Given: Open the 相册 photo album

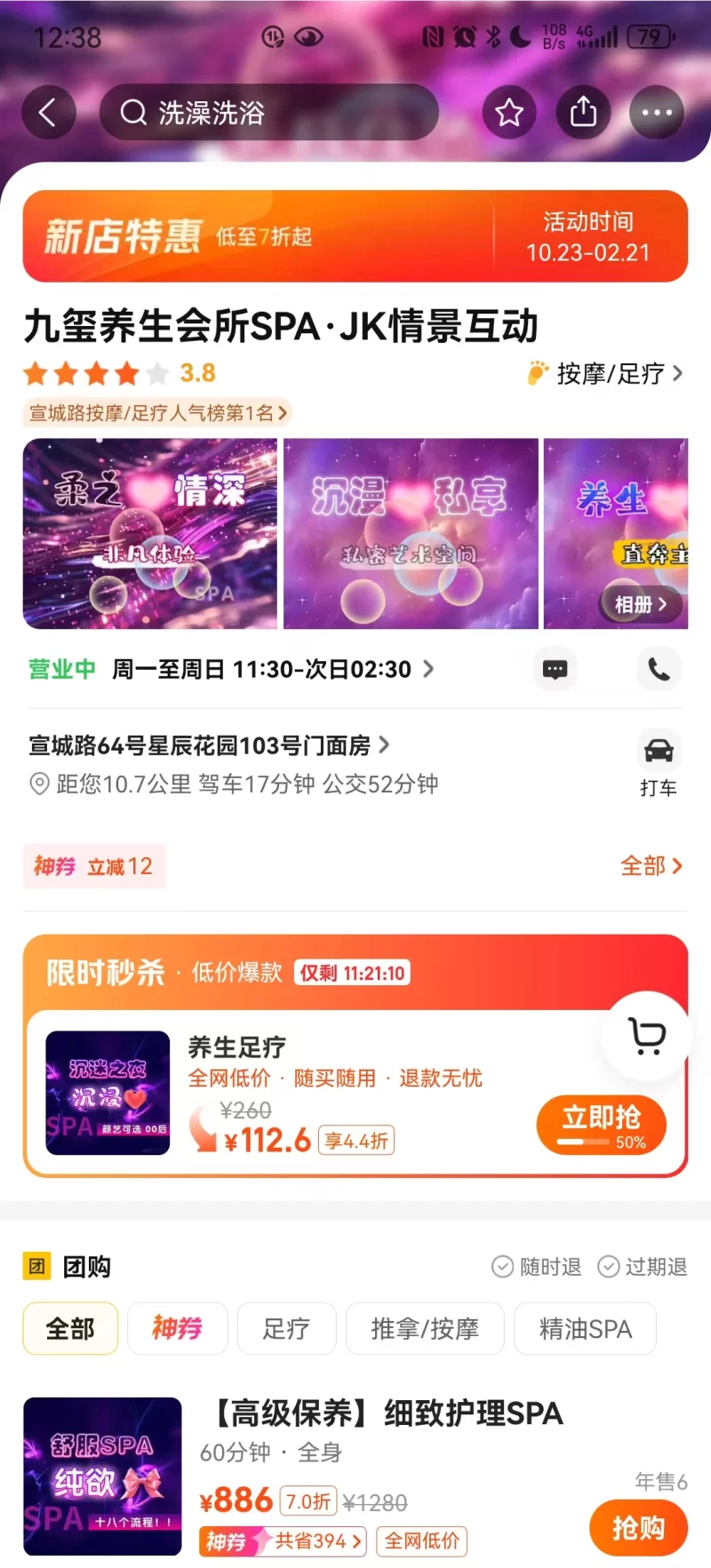Looking at the screenshot, I should click(640, 604).
